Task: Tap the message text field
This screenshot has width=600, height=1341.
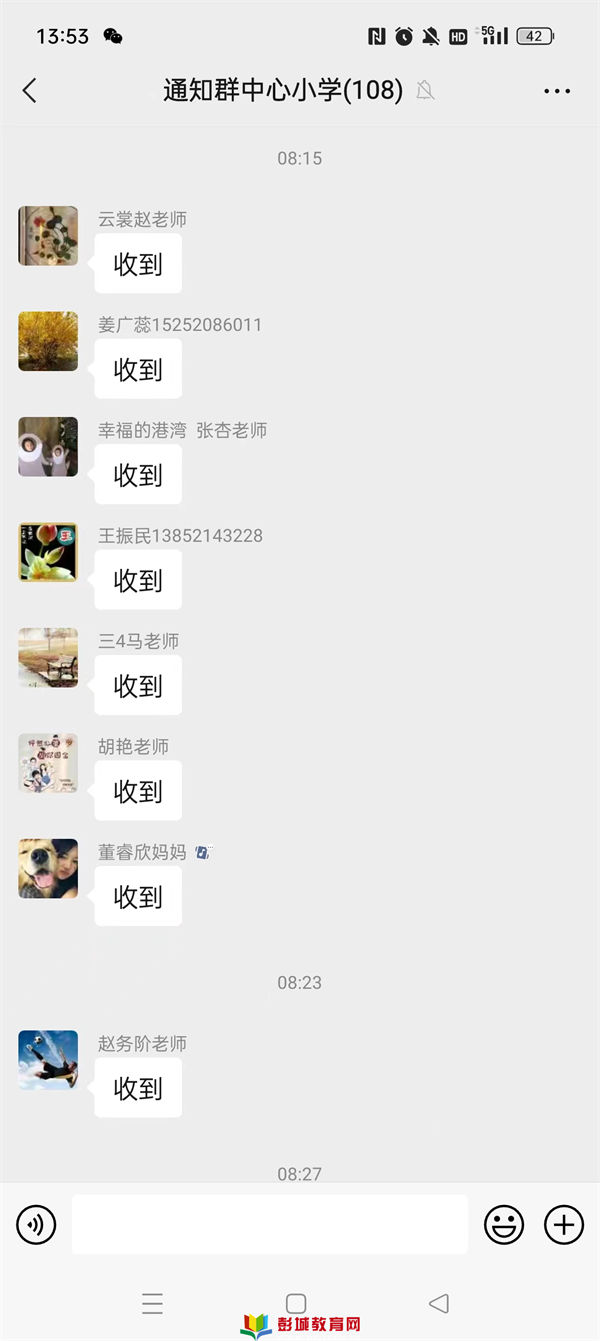Action: pyautogui.click(x=270, y=1224)
